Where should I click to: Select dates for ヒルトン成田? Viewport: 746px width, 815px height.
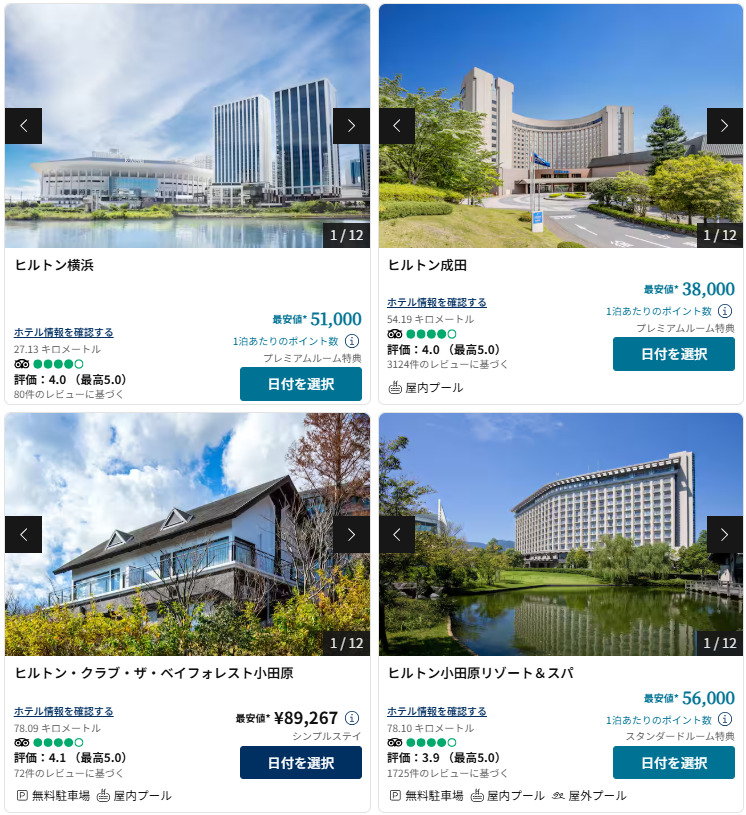coord(673,354)
